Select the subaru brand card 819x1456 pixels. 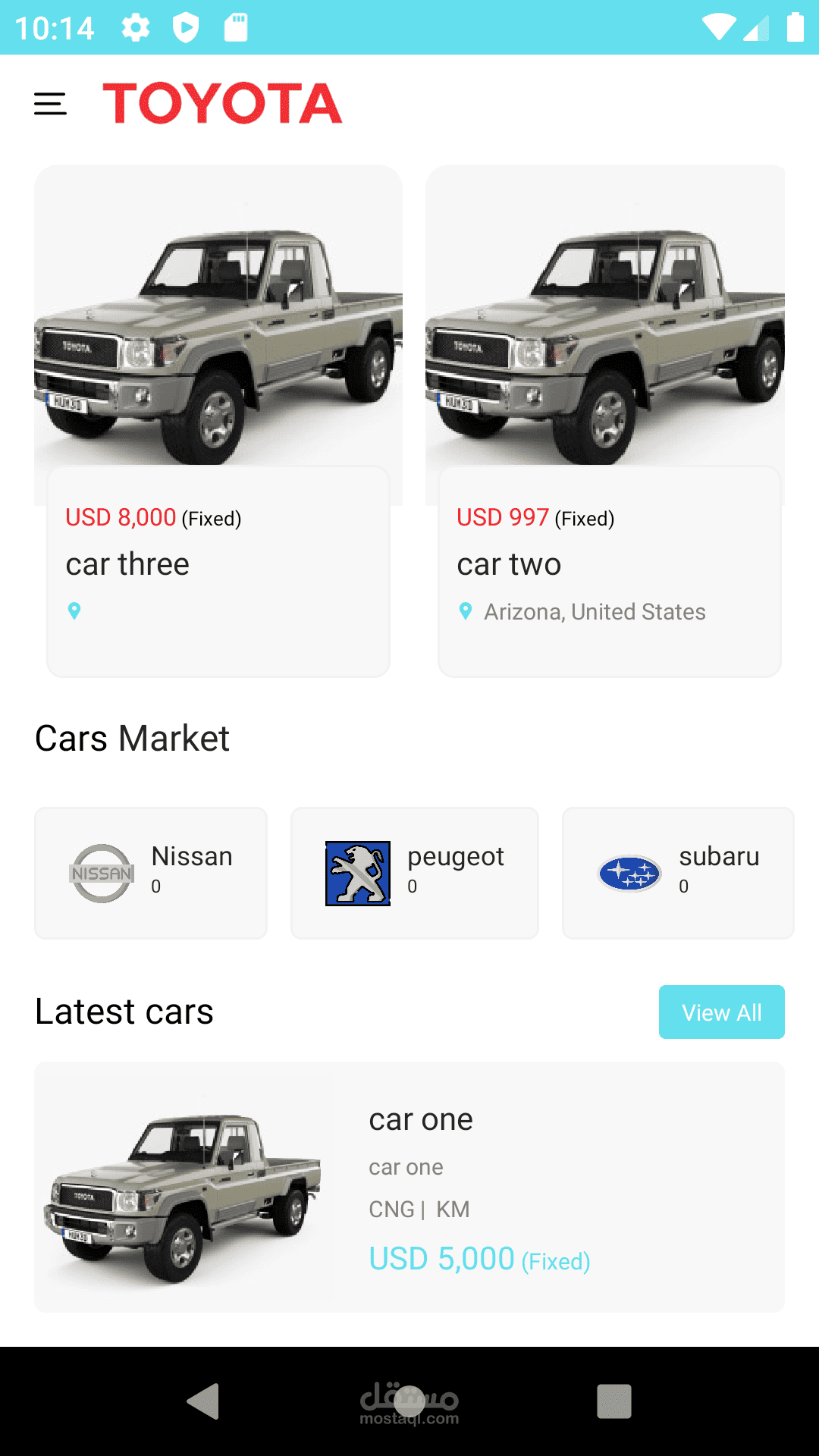point(678,873)
